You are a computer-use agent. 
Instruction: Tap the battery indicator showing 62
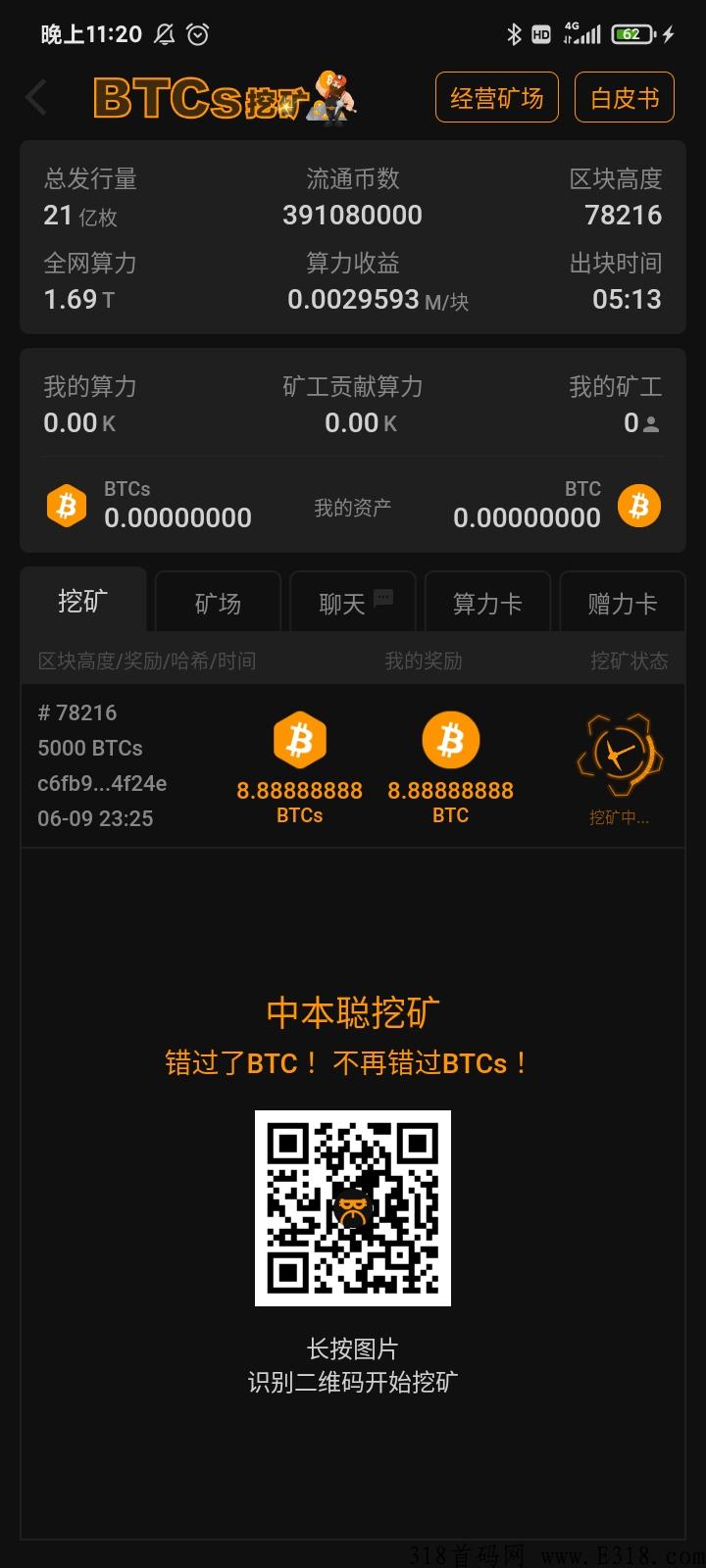(x=630, y=32)
